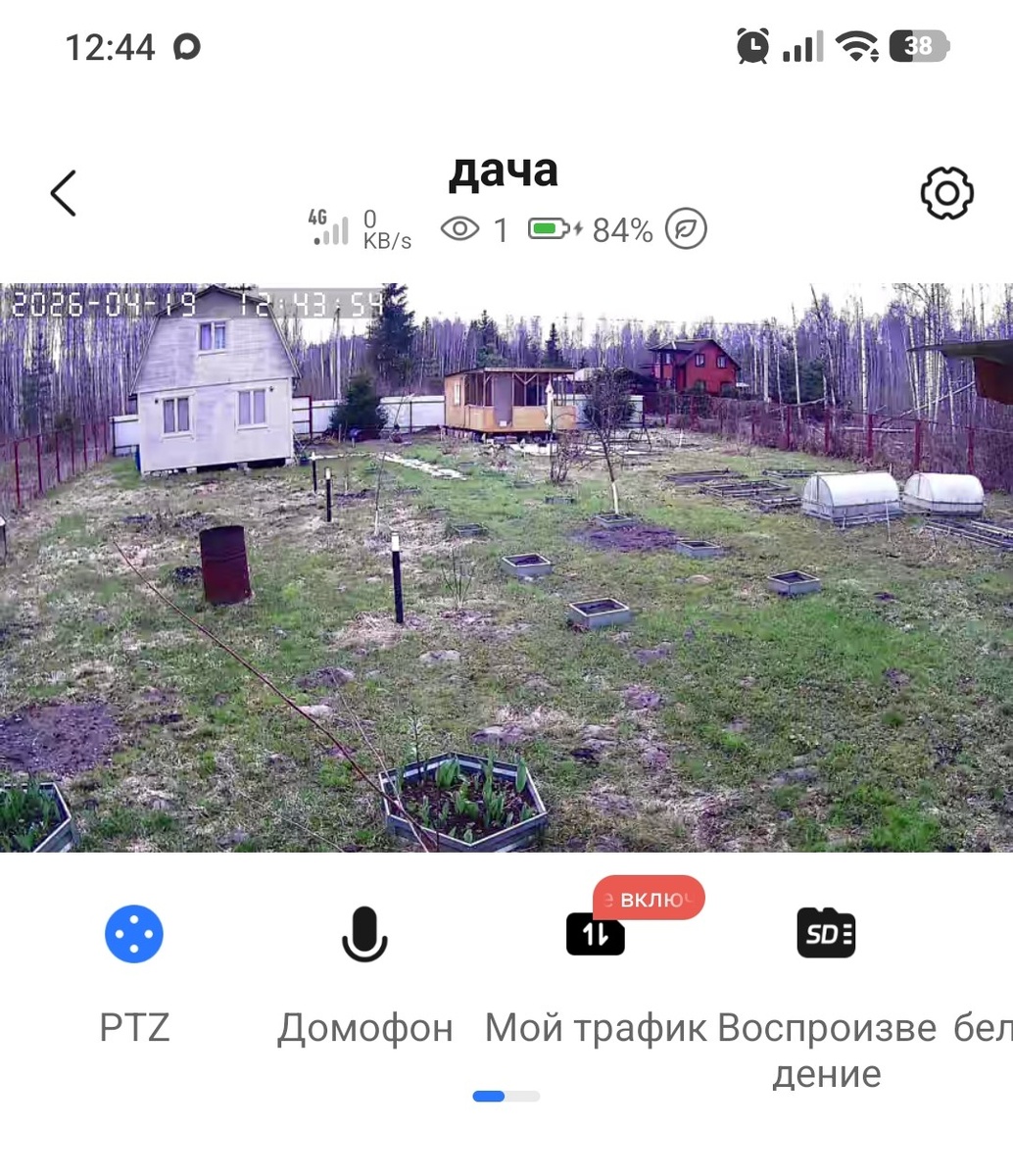Screen dimensions: 1013x1176
Task: Open camera settings gear
Action: (946, 193)
